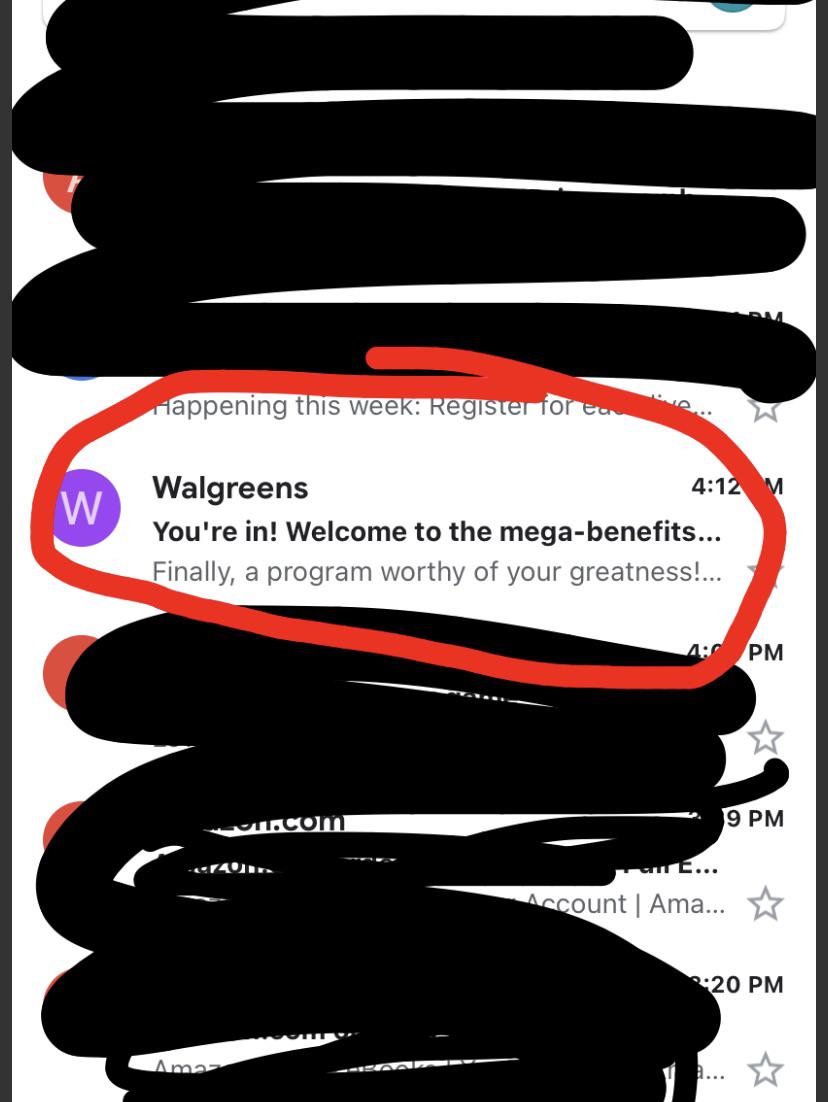Viewport: 828px width, 1102px height.
Task: Open the 'Happening this week: Register' email
Action: tap(432, 406)
